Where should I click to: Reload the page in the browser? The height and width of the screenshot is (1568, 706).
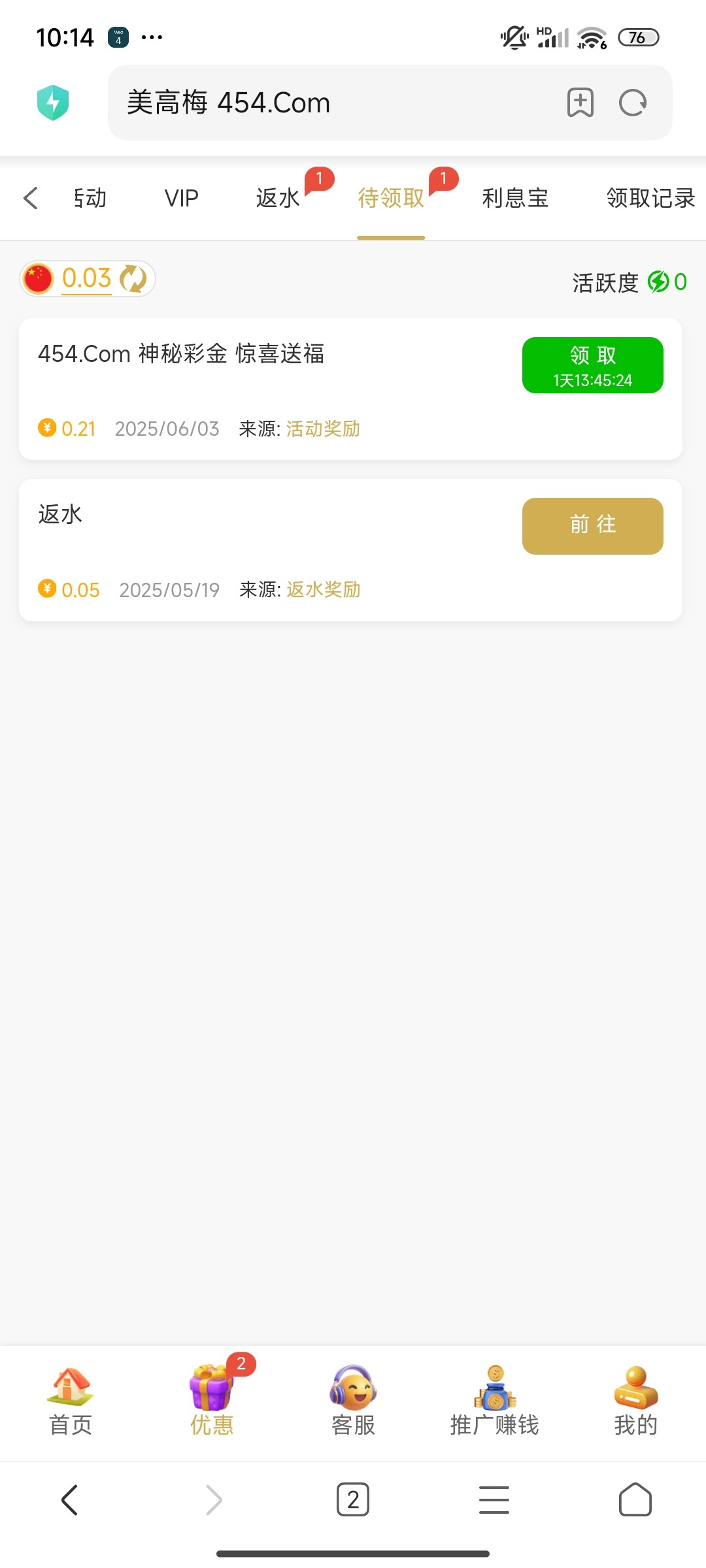pos(632,103)
